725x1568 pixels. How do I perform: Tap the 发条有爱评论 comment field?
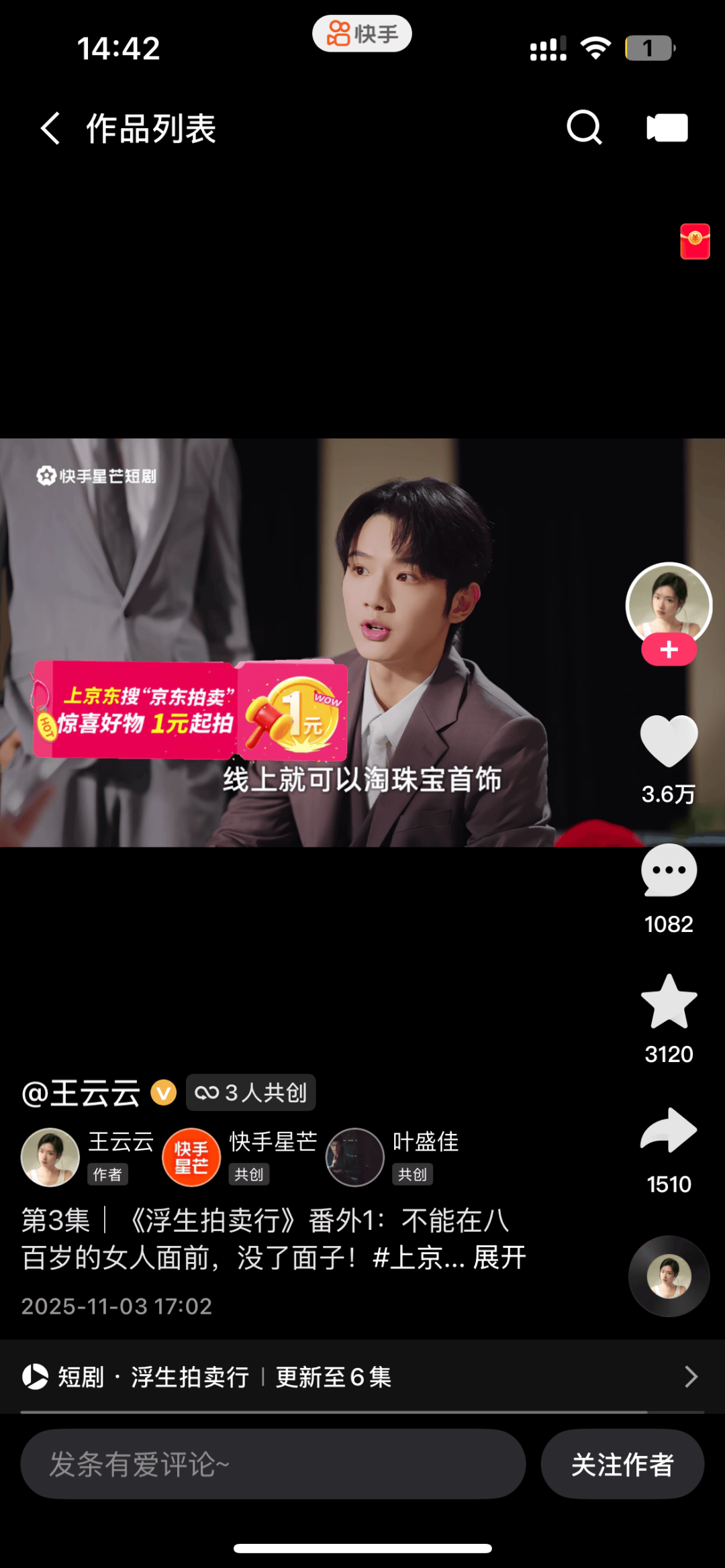pyautogui.click(x=273, y=1464)
